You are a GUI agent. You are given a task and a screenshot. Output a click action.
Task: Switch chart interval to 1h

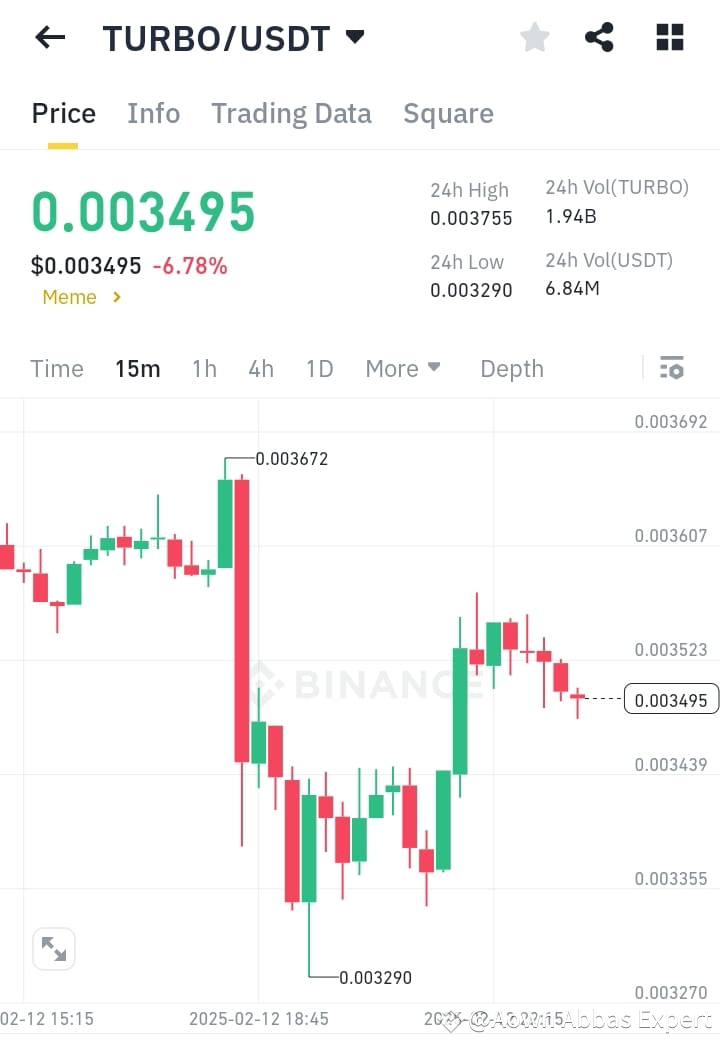coord(204,368)
